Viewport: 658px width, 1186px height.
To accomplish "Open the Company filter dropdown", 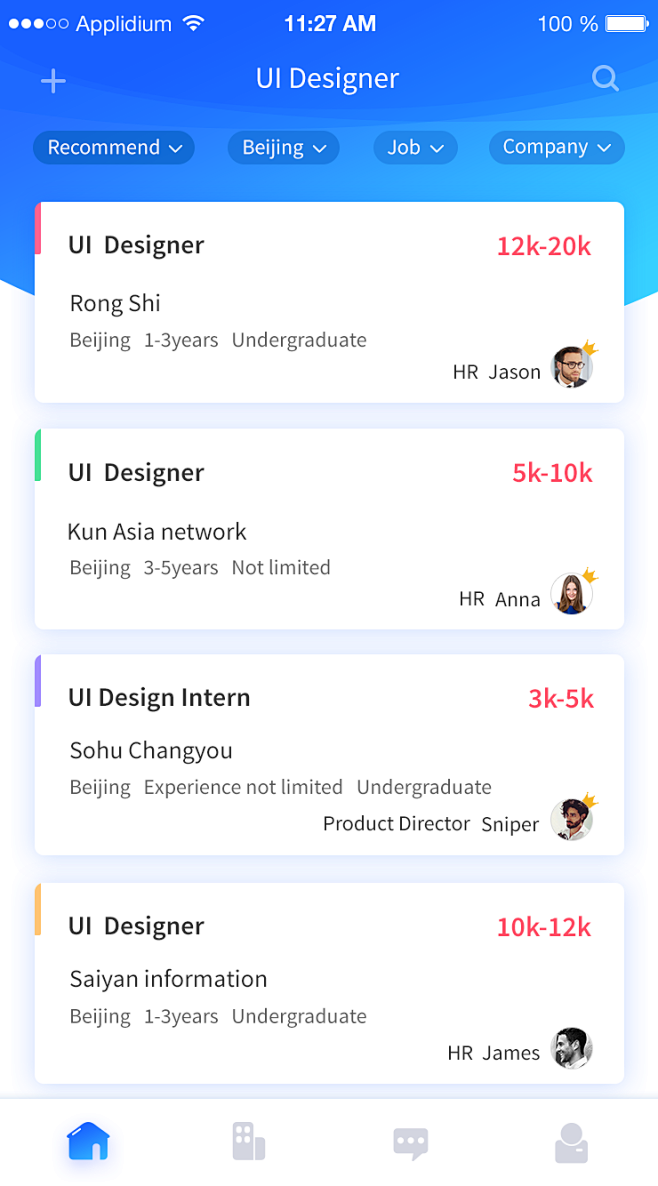I will tap(556, 148).
